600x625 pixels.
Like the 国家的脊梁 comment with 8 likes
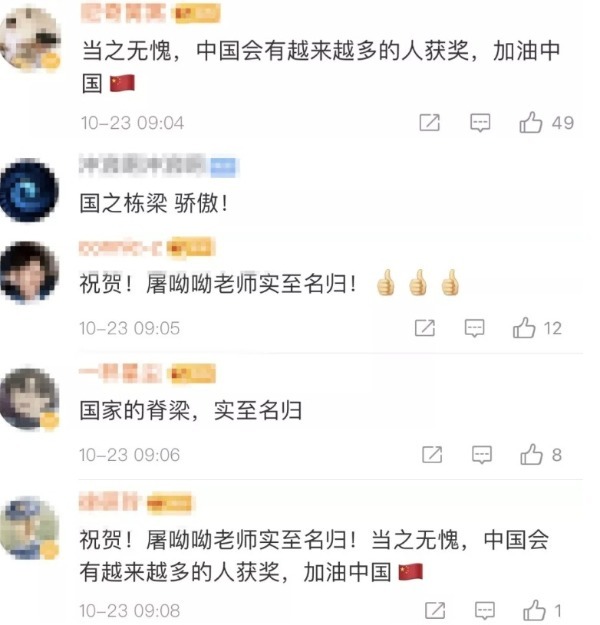[531, 455]
